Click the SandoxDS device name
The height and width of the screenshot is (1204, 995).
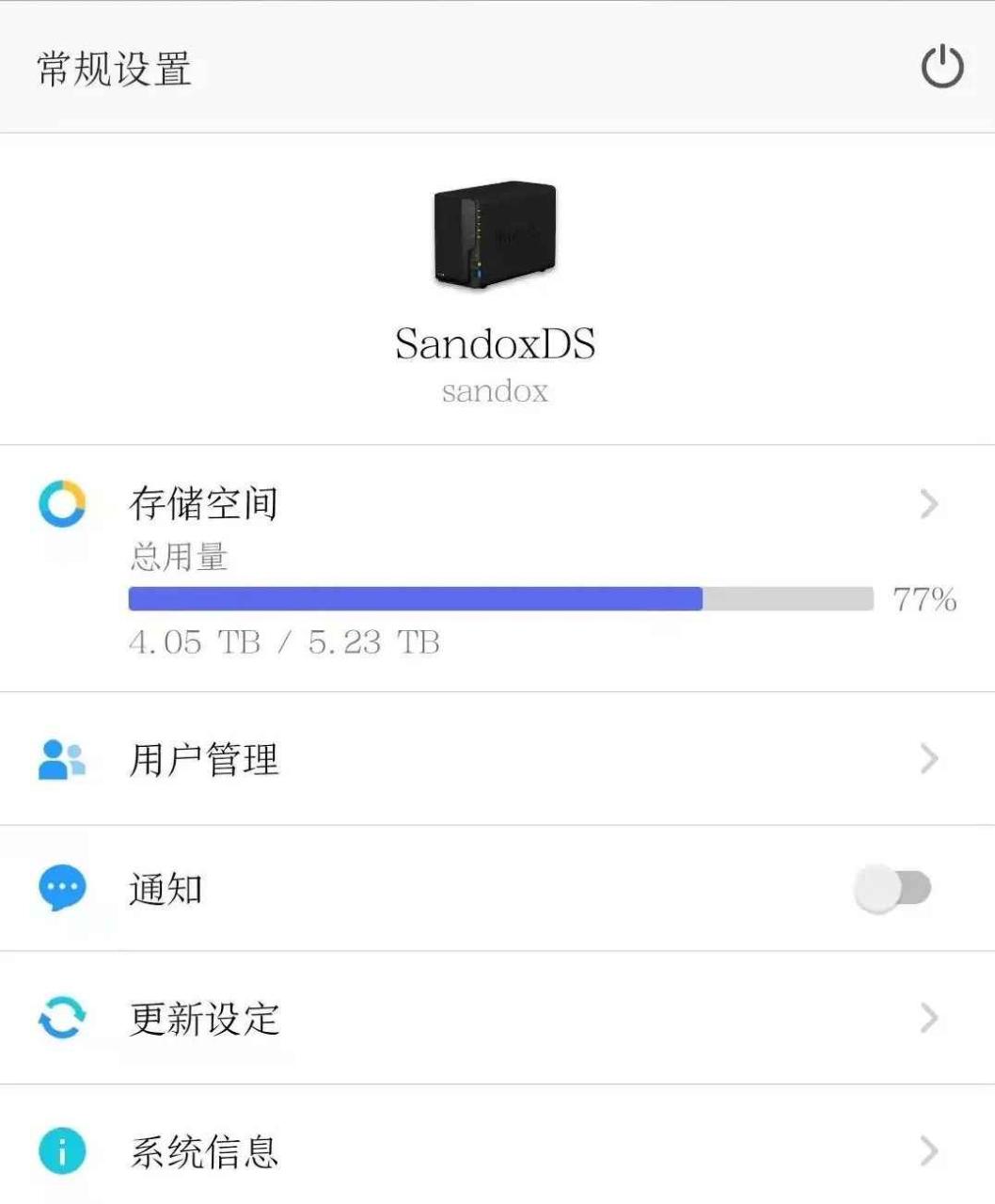(496, 344)
